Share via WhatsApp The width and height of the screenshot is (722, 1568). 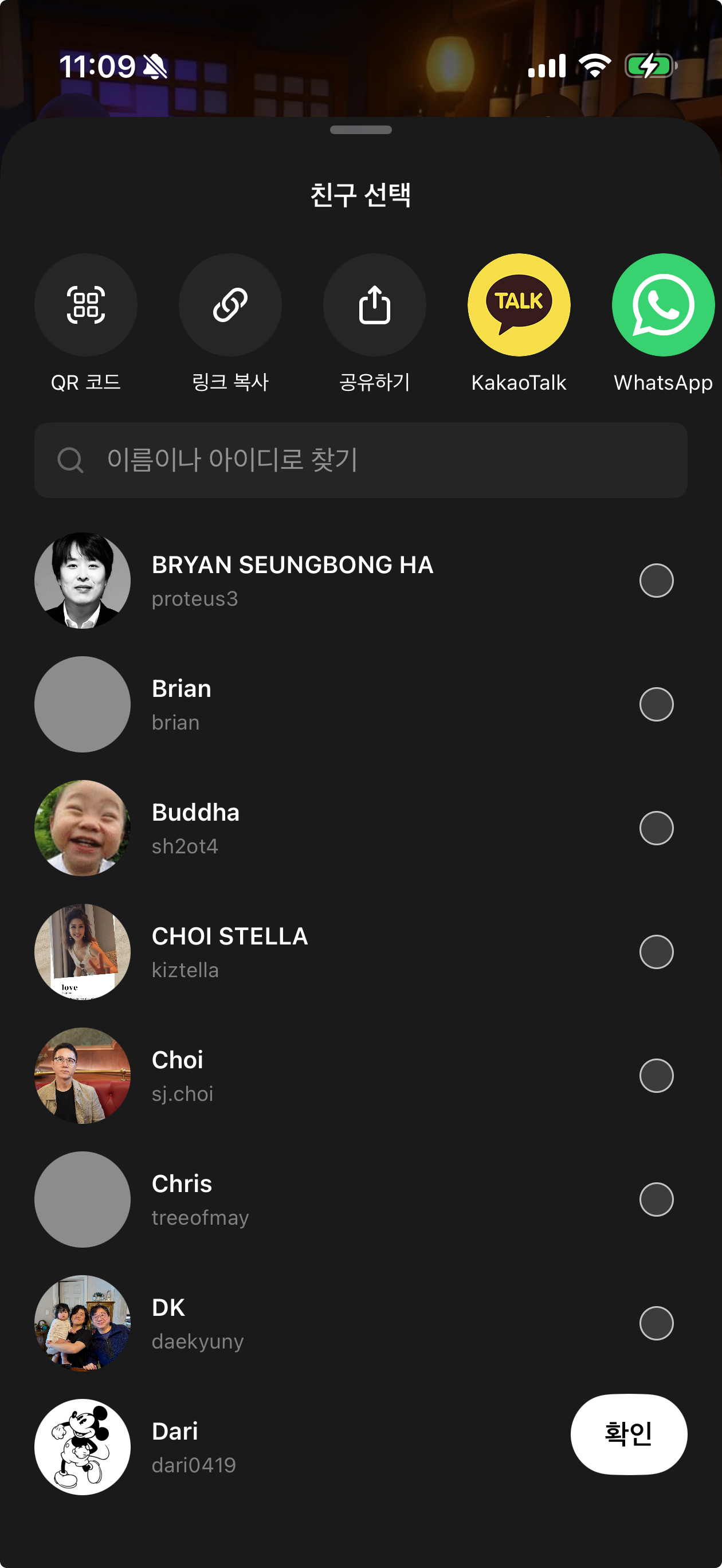(x=663, y=305)
